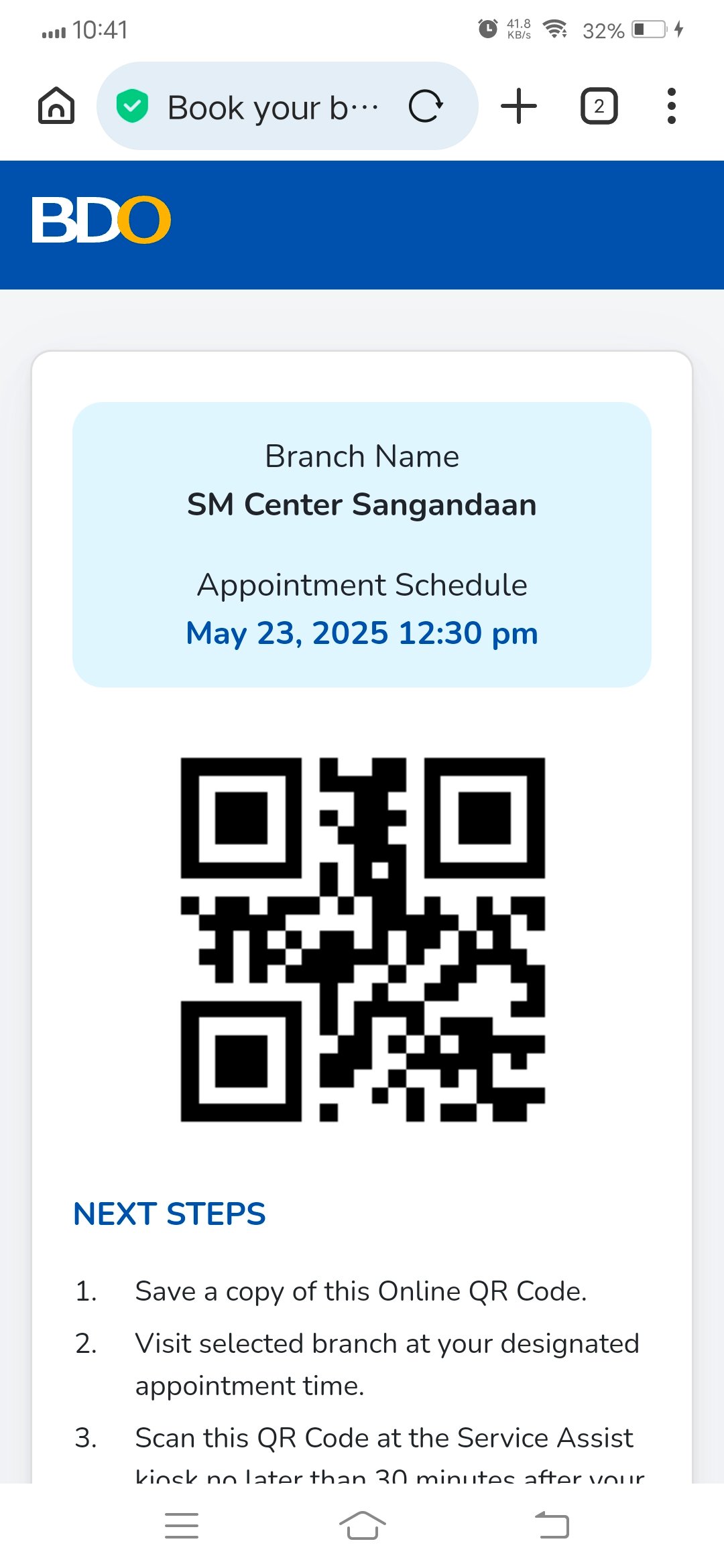Go to the browser home page
This screenshot has width=724, height=1568.
[56, 106]
